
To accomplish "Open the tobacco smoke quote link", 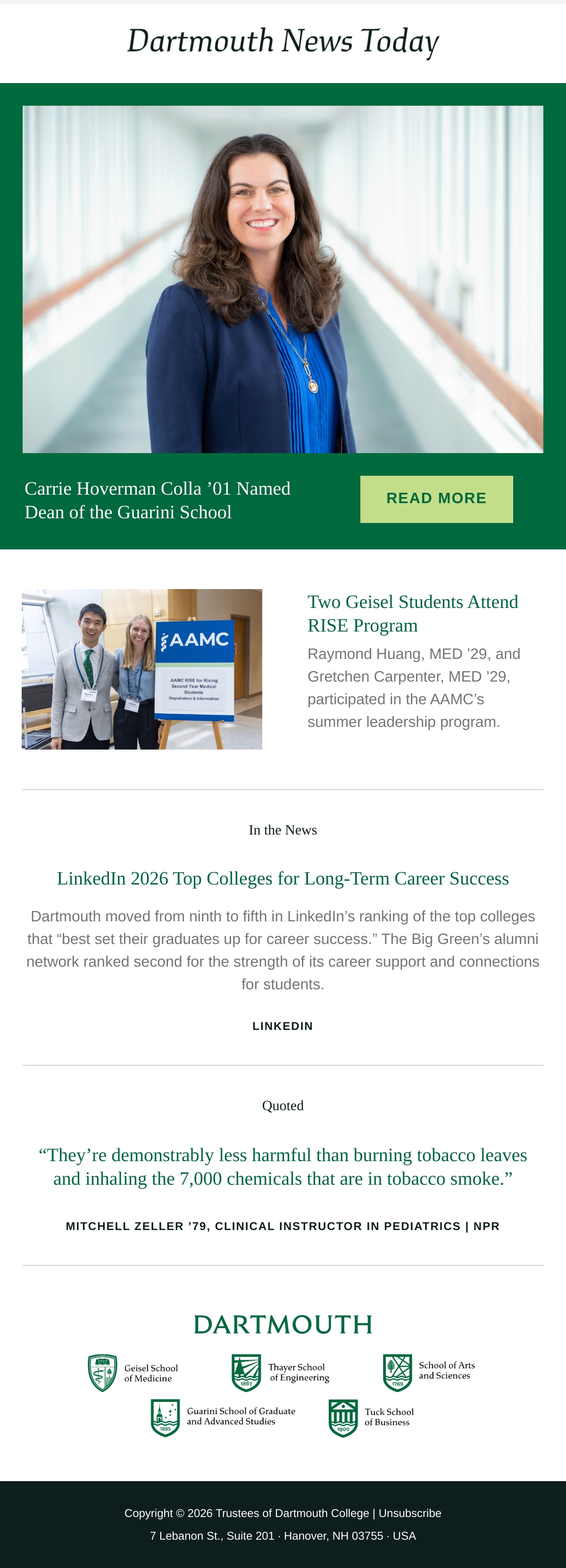I will pyautogui.click(x=283, y=1167).
